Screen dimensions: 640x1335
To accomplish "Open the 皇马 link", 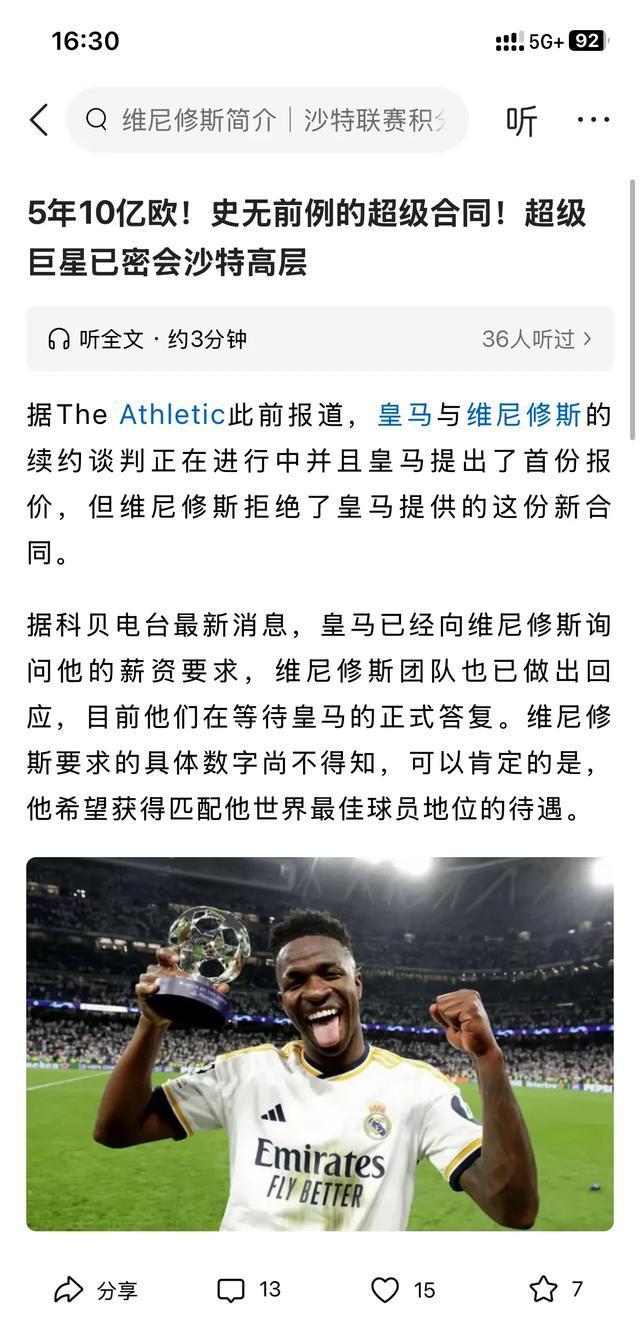I will pyautogui.click(x=404, y=414).
